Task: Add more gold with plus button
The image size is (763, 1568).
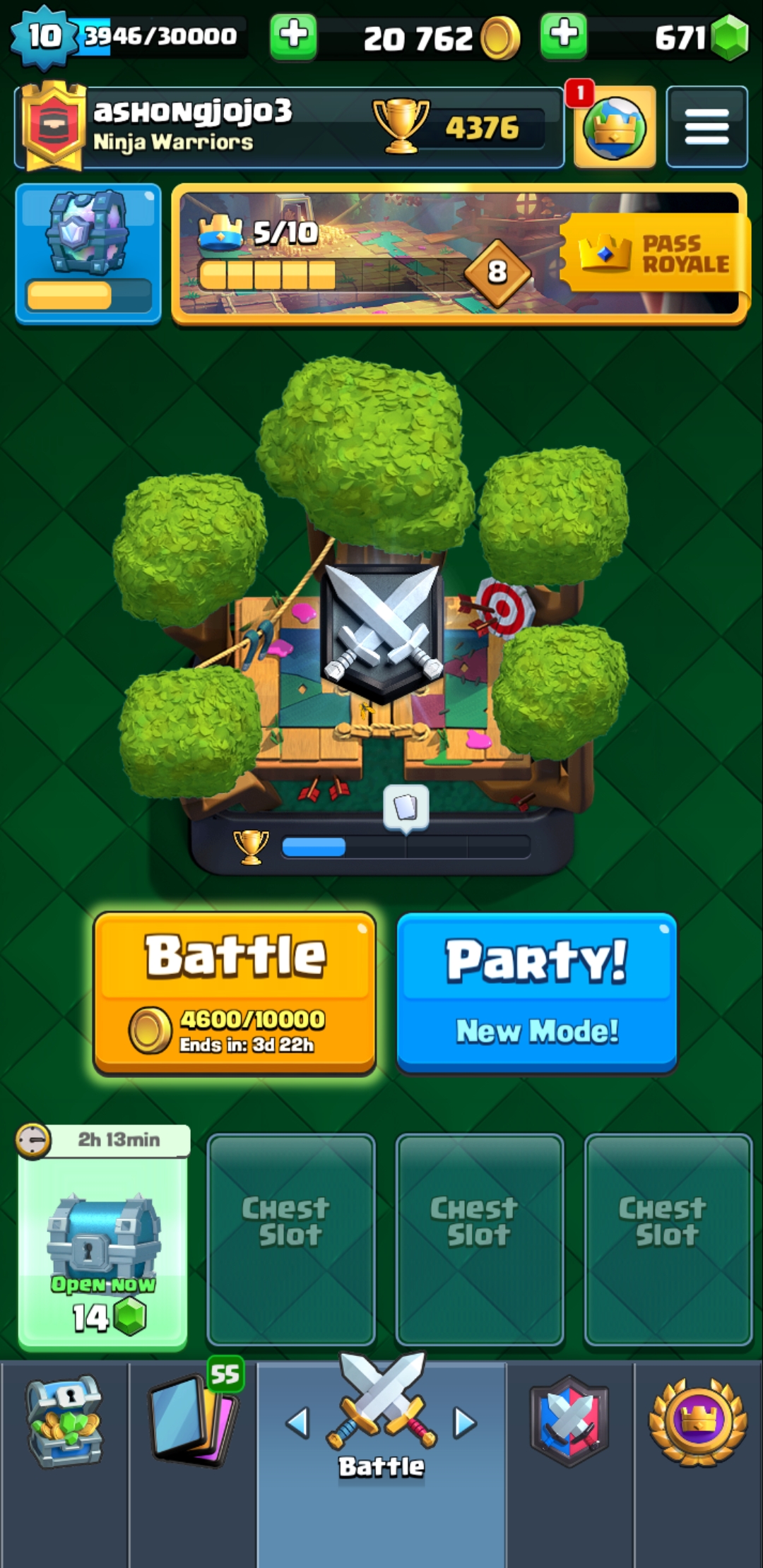Action: pyautogui.click(x=293, y=36)
